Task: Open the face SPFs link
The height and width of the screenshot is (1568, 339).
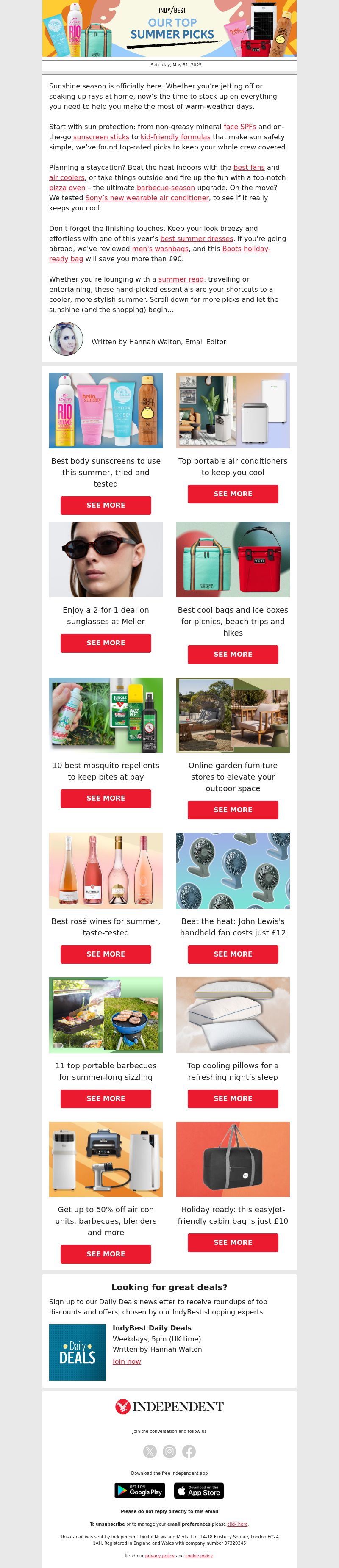Action: [x=240, y=127]
